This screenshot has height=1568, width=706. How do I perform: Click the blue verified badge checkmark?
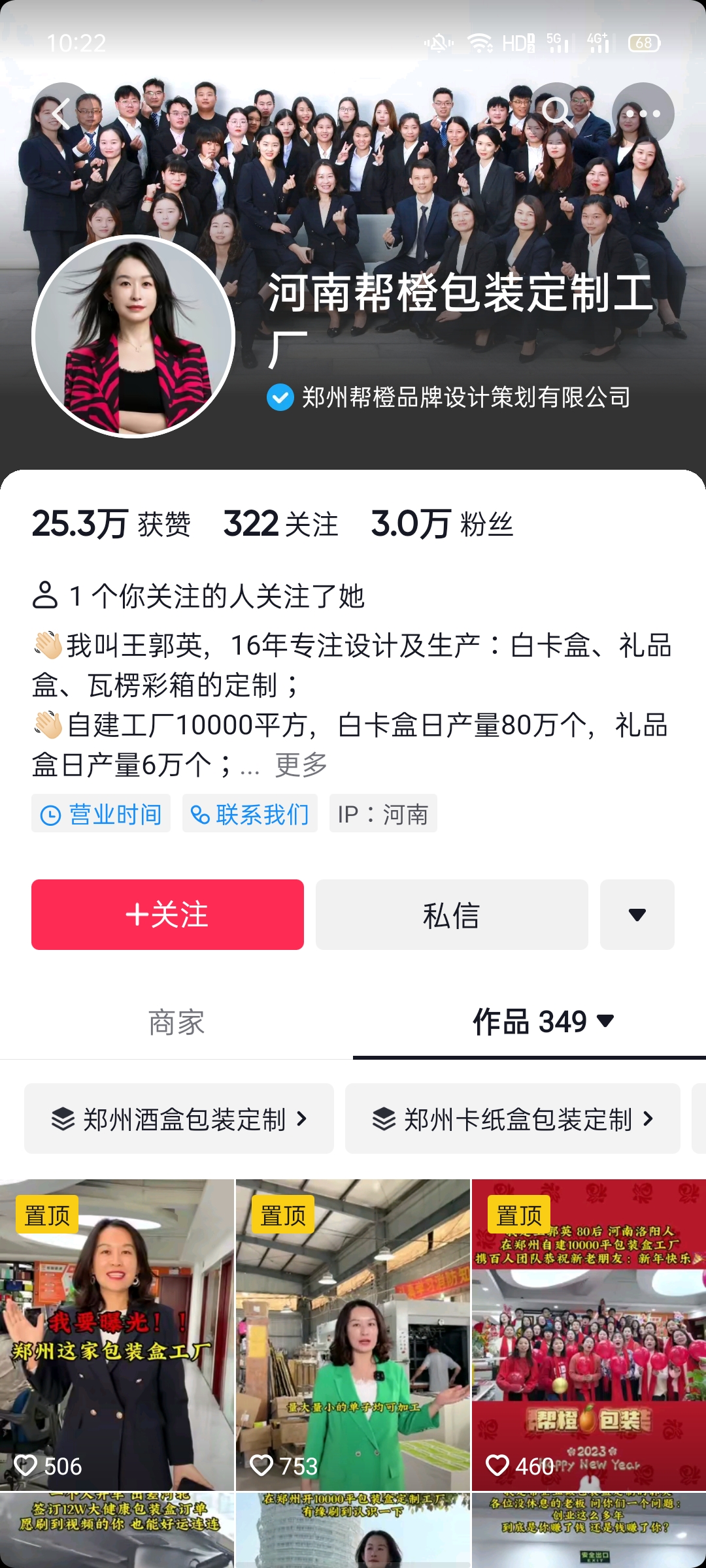pos(278,397)
